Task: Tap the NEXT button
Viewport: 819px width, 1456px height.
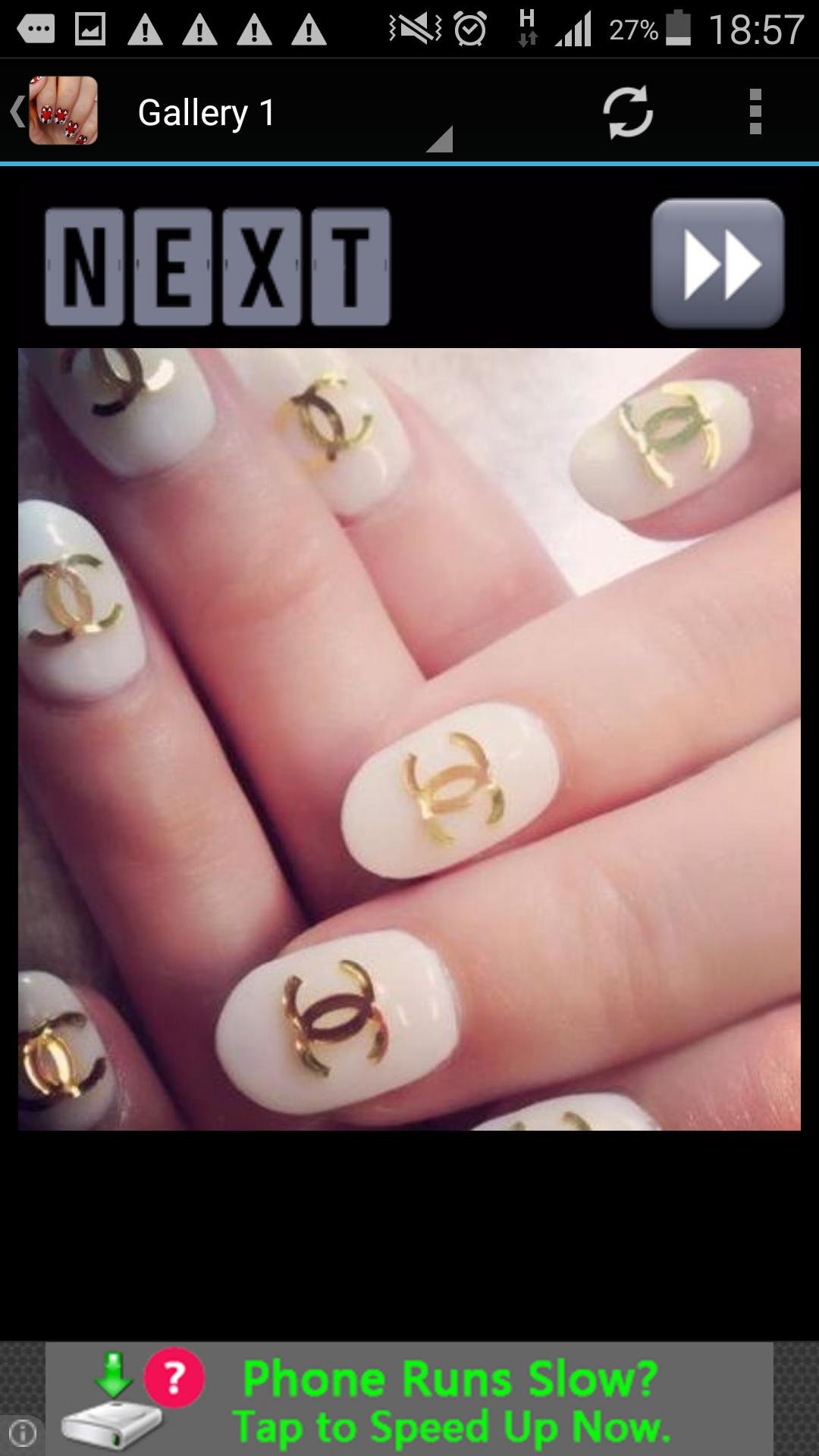Action: point(218,267)
